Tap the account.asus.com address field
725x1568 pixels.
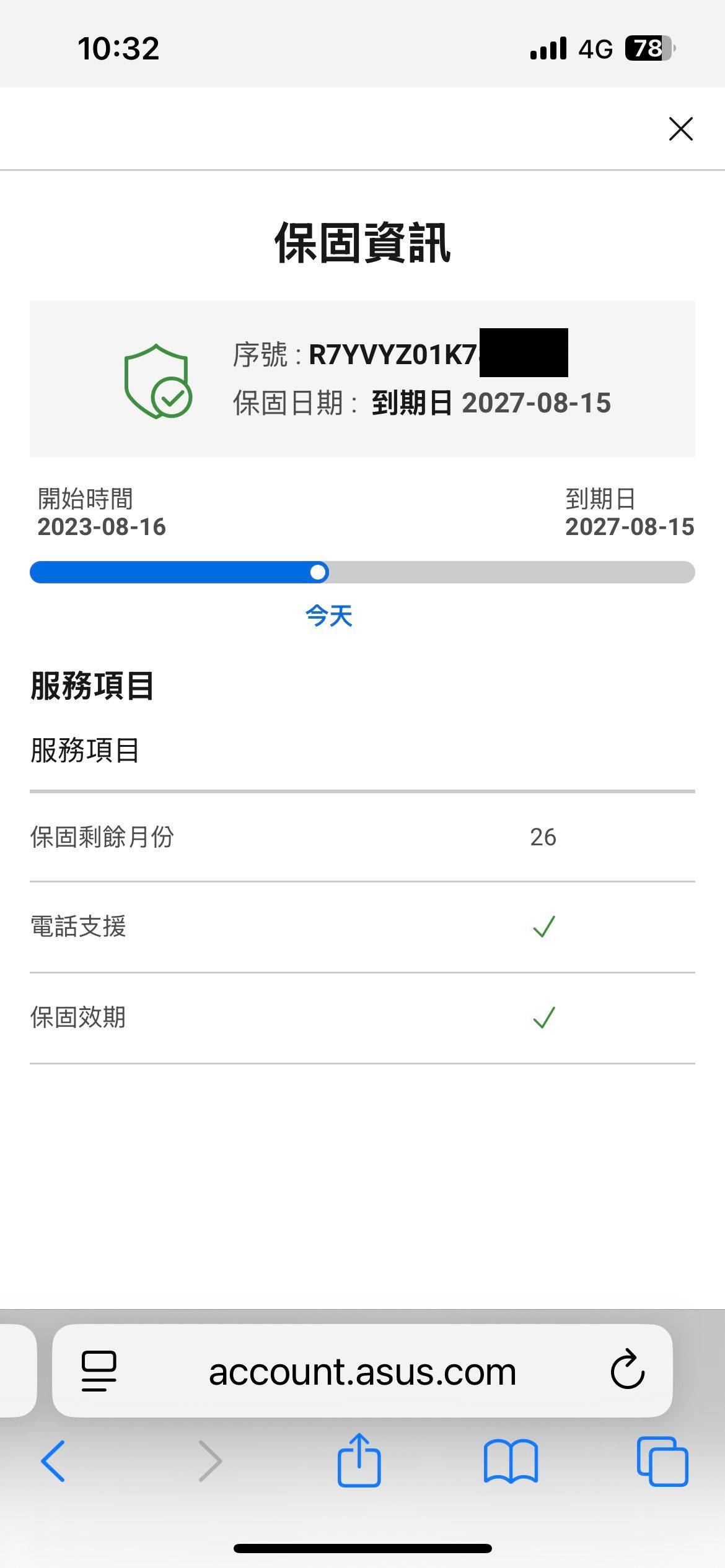point(362,1371)
